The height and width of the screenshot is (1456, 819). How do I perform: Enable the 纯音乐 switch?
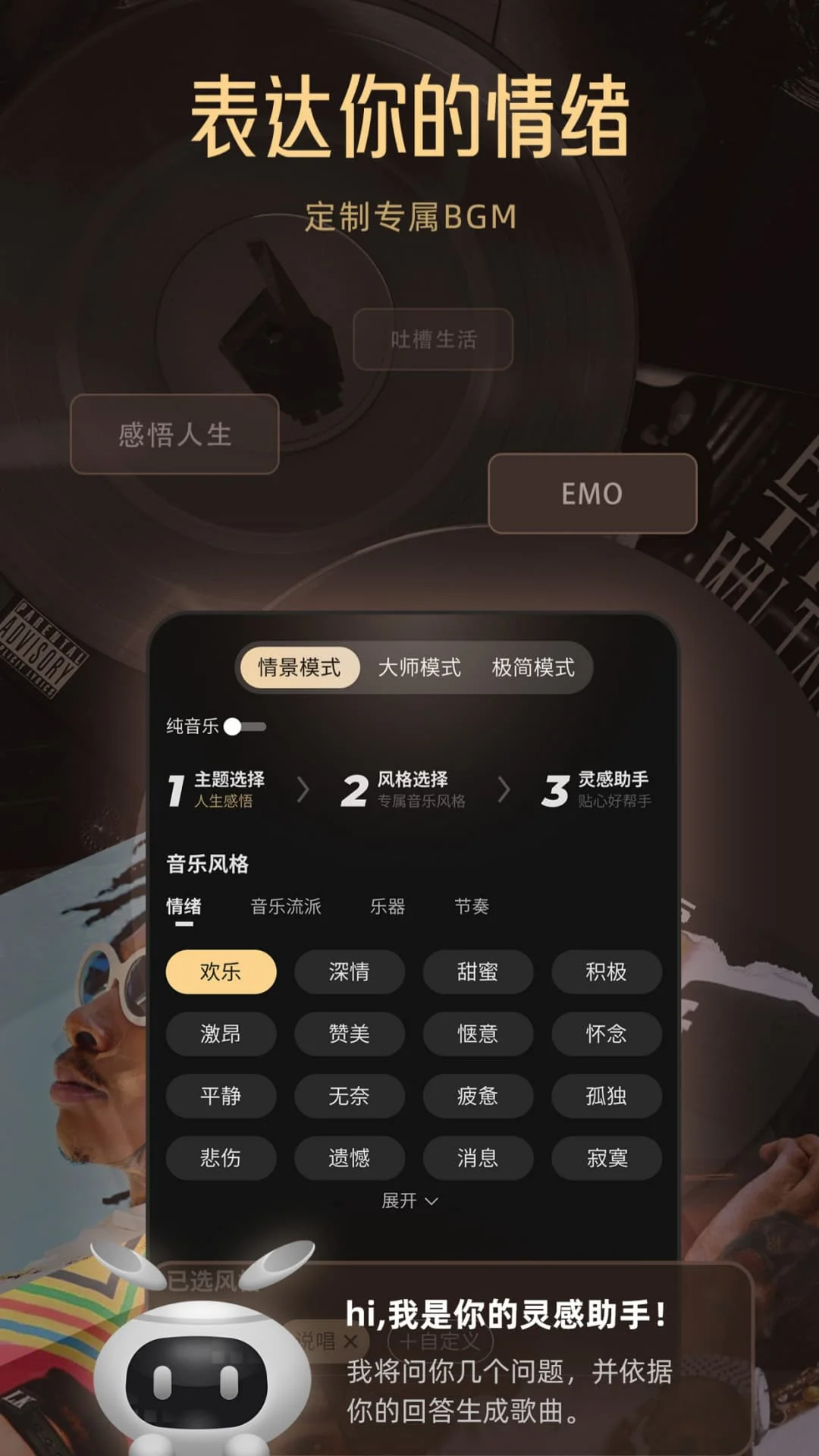pos(243,726)
